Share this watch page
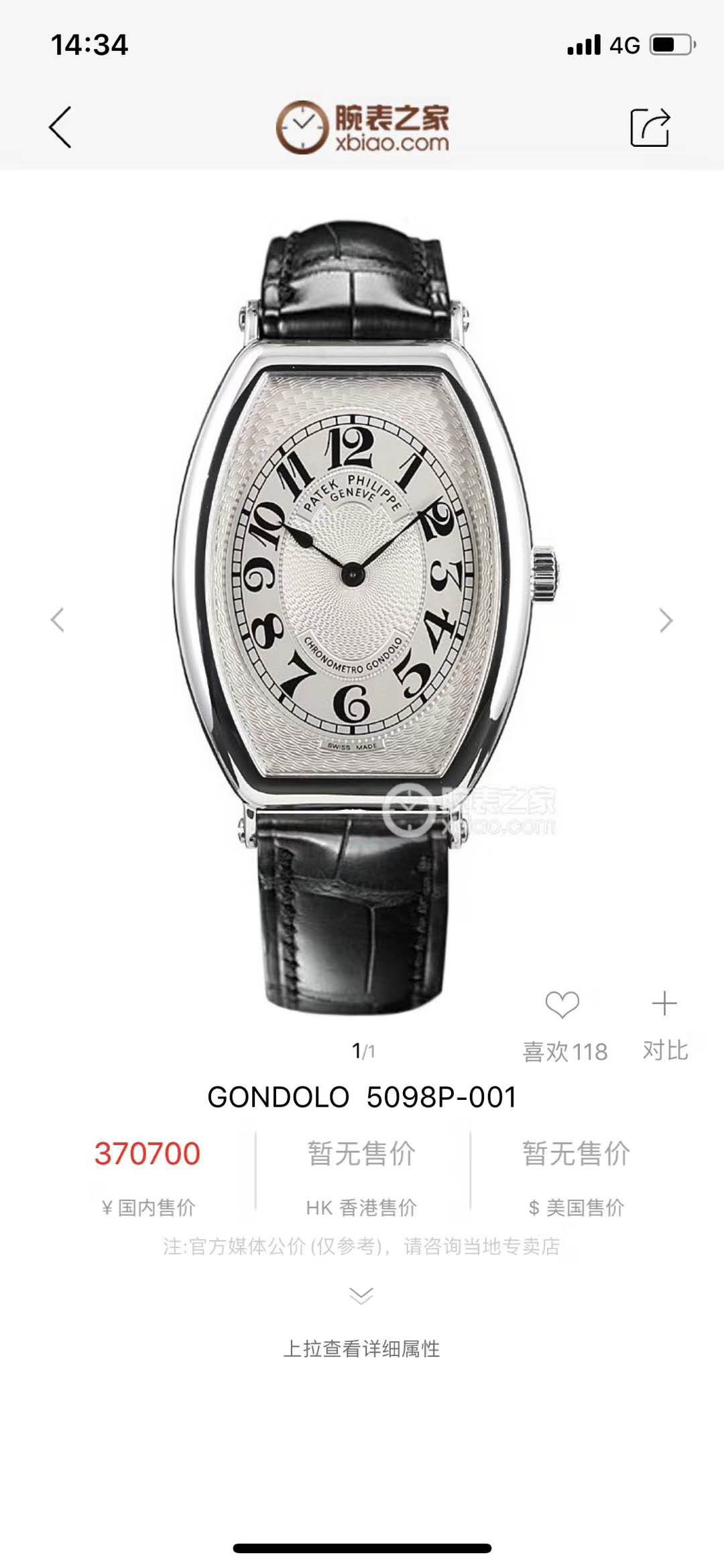 click(x=650, y=127)
